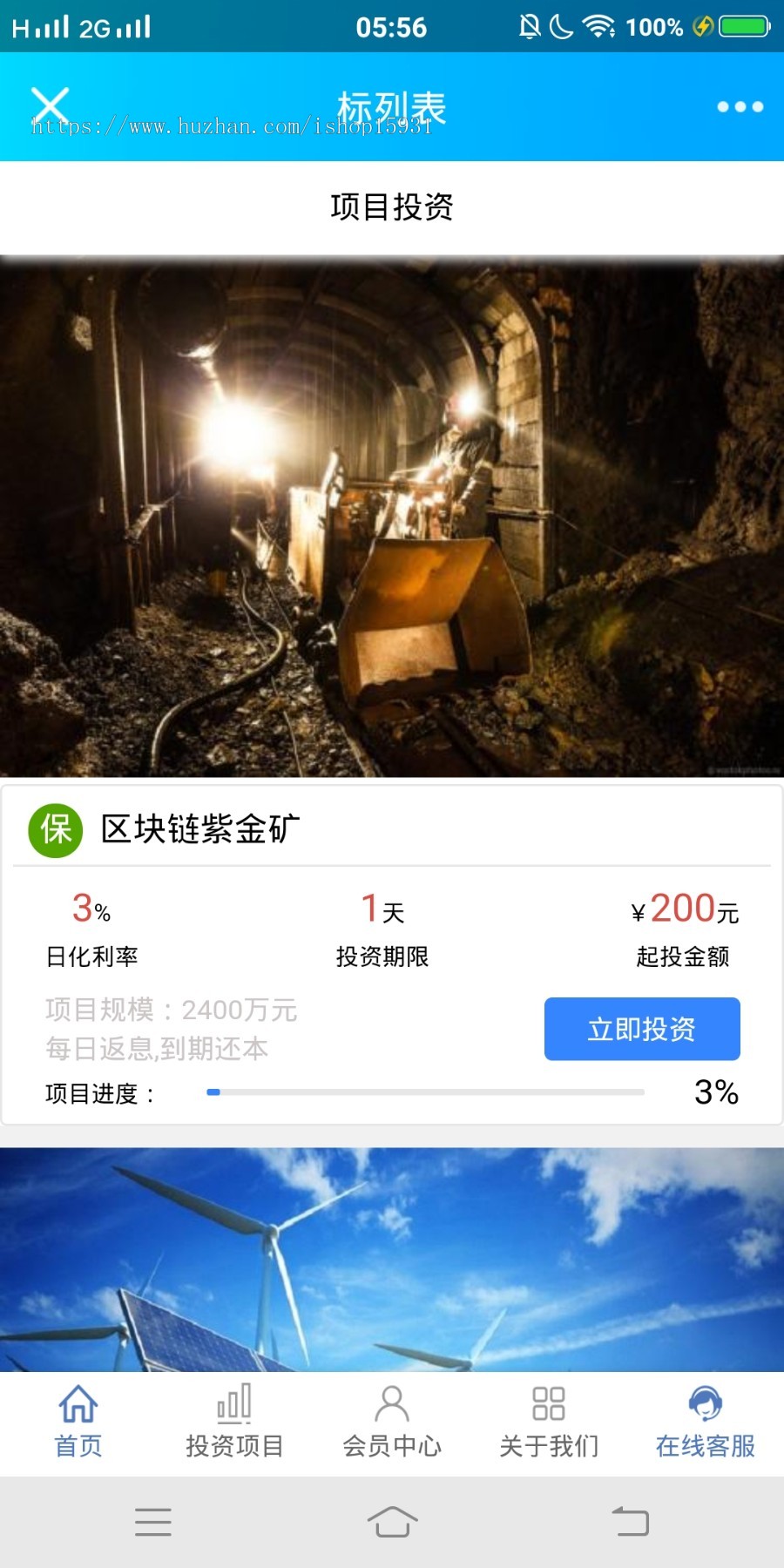Close the page with the X icon
784x1568 pixels.
pos(51,105)
